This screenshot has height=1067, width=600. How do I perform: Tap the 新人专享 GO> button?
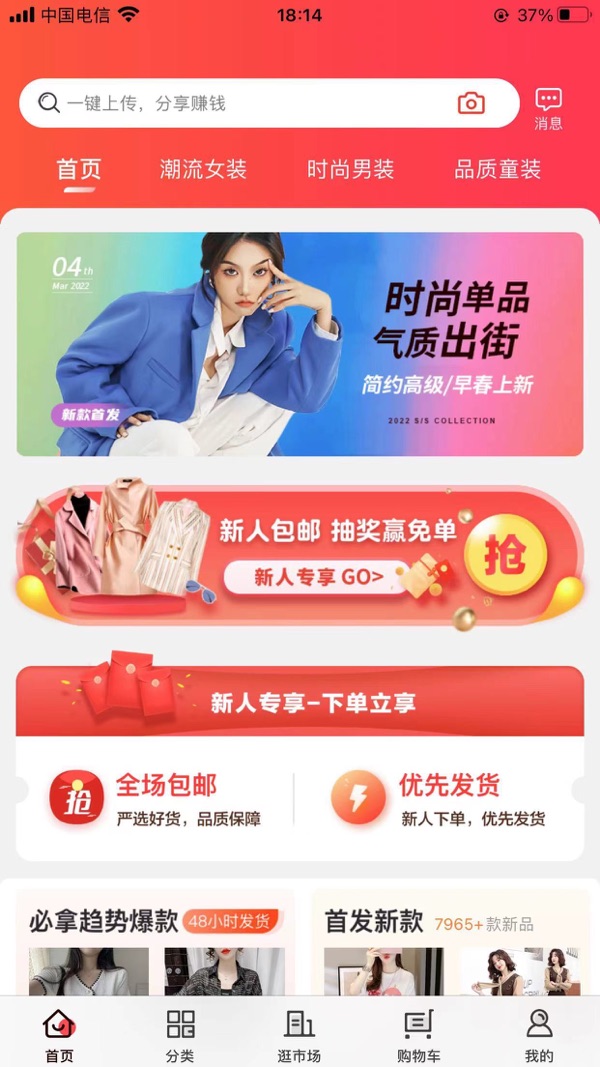click(317, 577)
